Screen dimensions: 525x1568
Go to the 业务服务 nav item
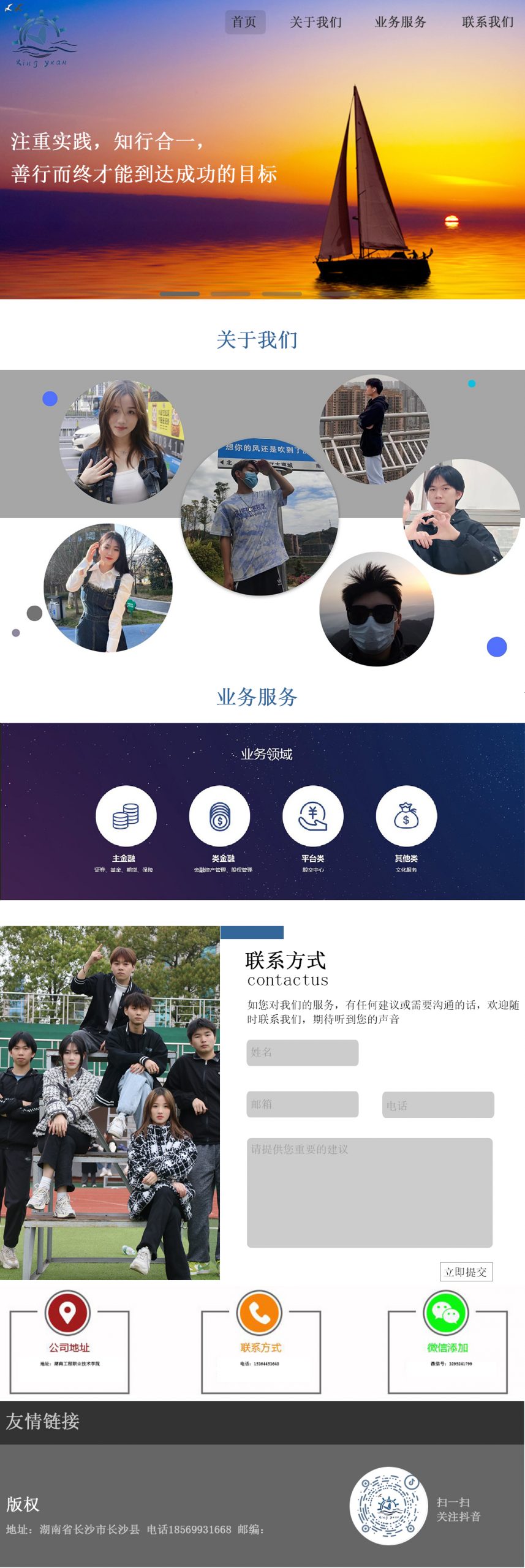pos(400,22)
